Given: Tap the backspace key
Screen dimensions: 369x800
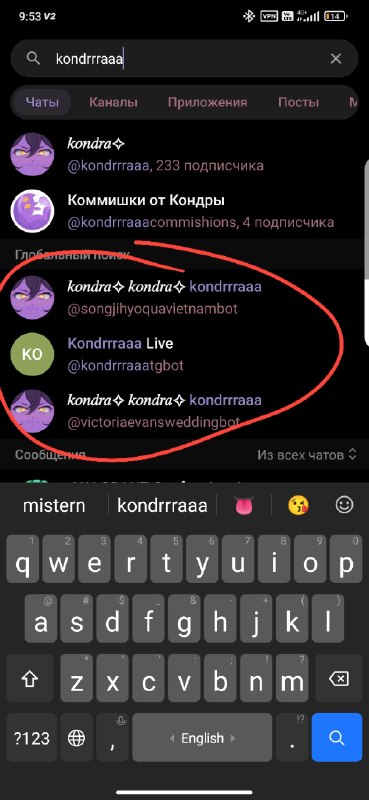Looking at the screenshot, I should 338,679.
